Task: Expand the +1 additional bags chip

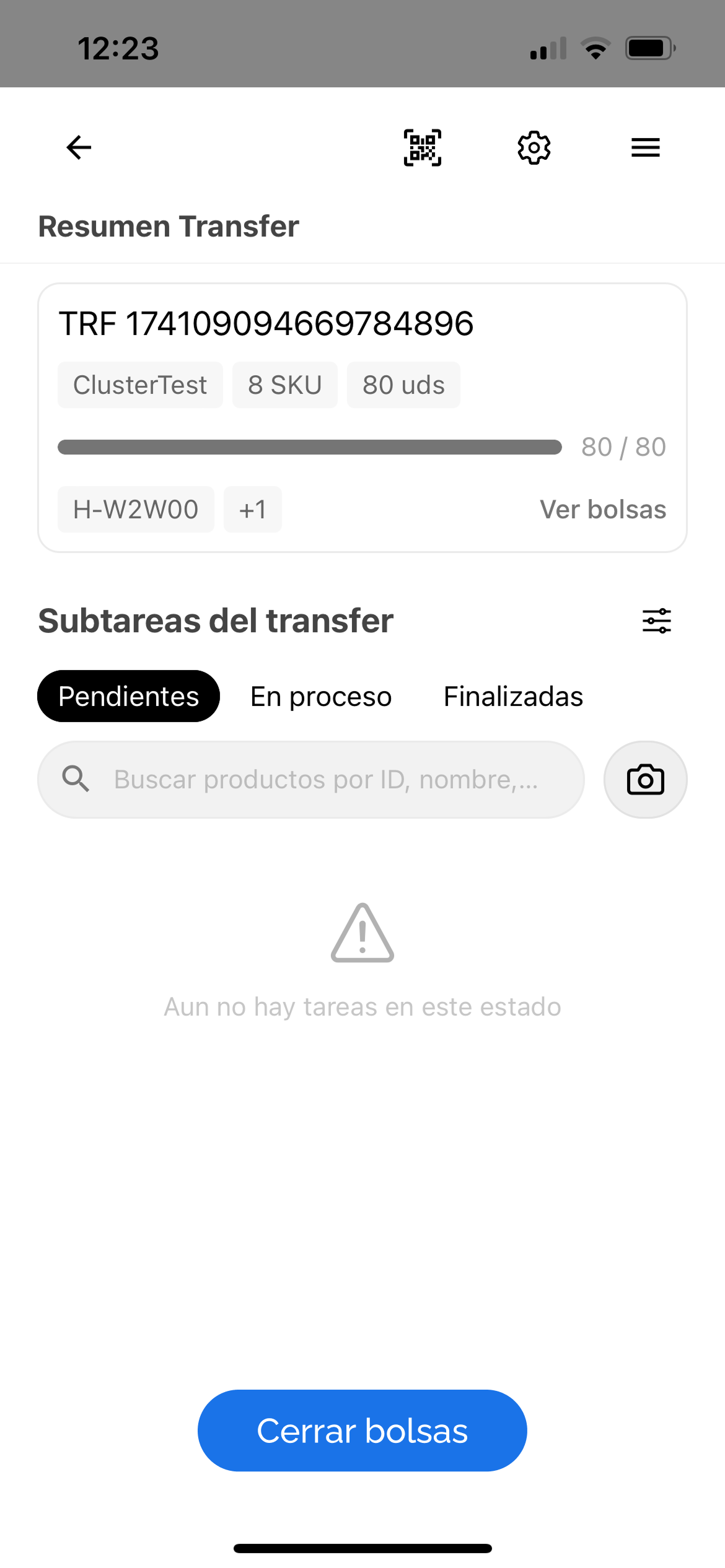Action: [x=252, y=510]
